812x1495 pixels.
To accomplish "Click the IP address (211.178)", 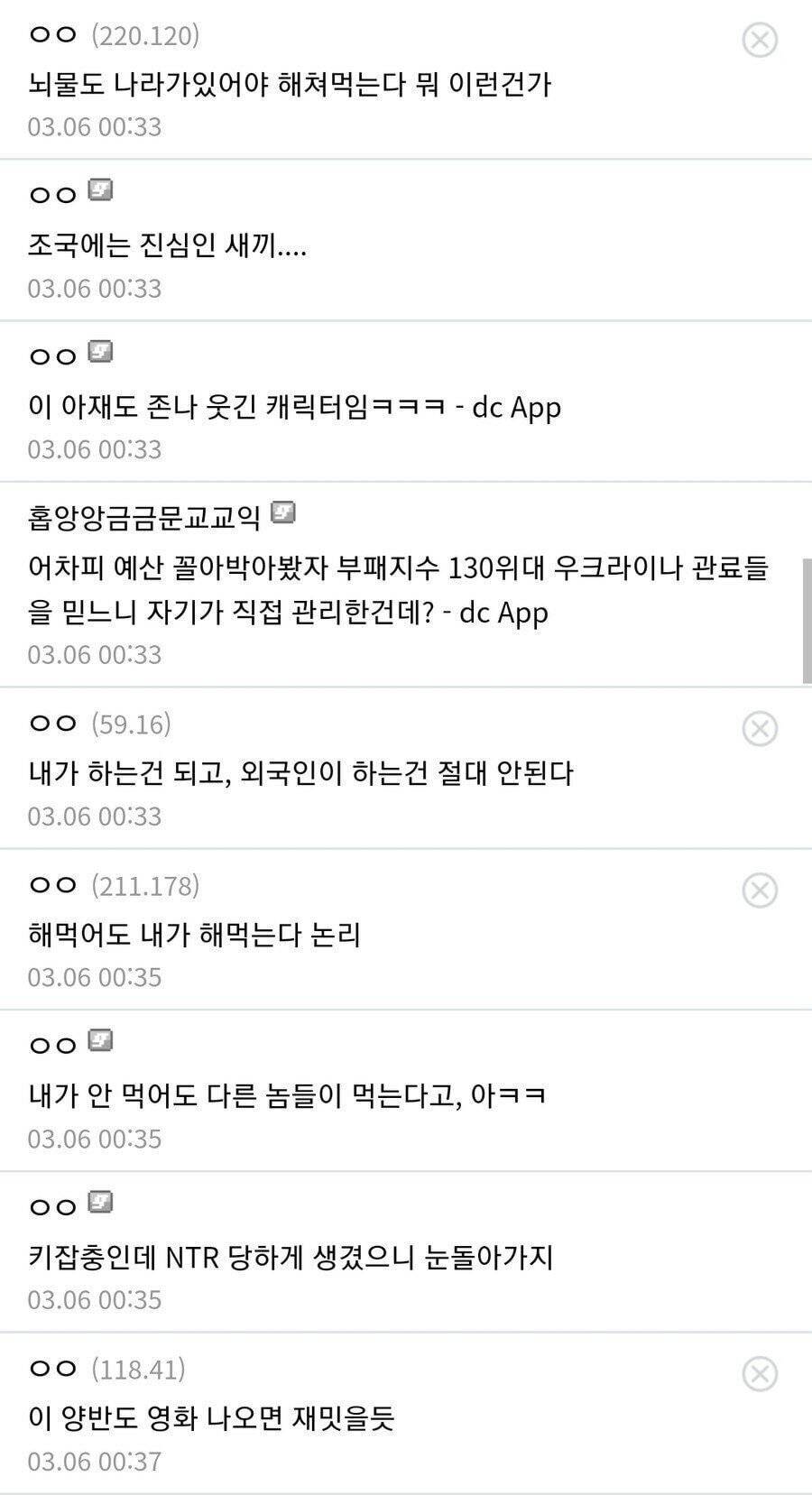I will (x=144, y=885).
